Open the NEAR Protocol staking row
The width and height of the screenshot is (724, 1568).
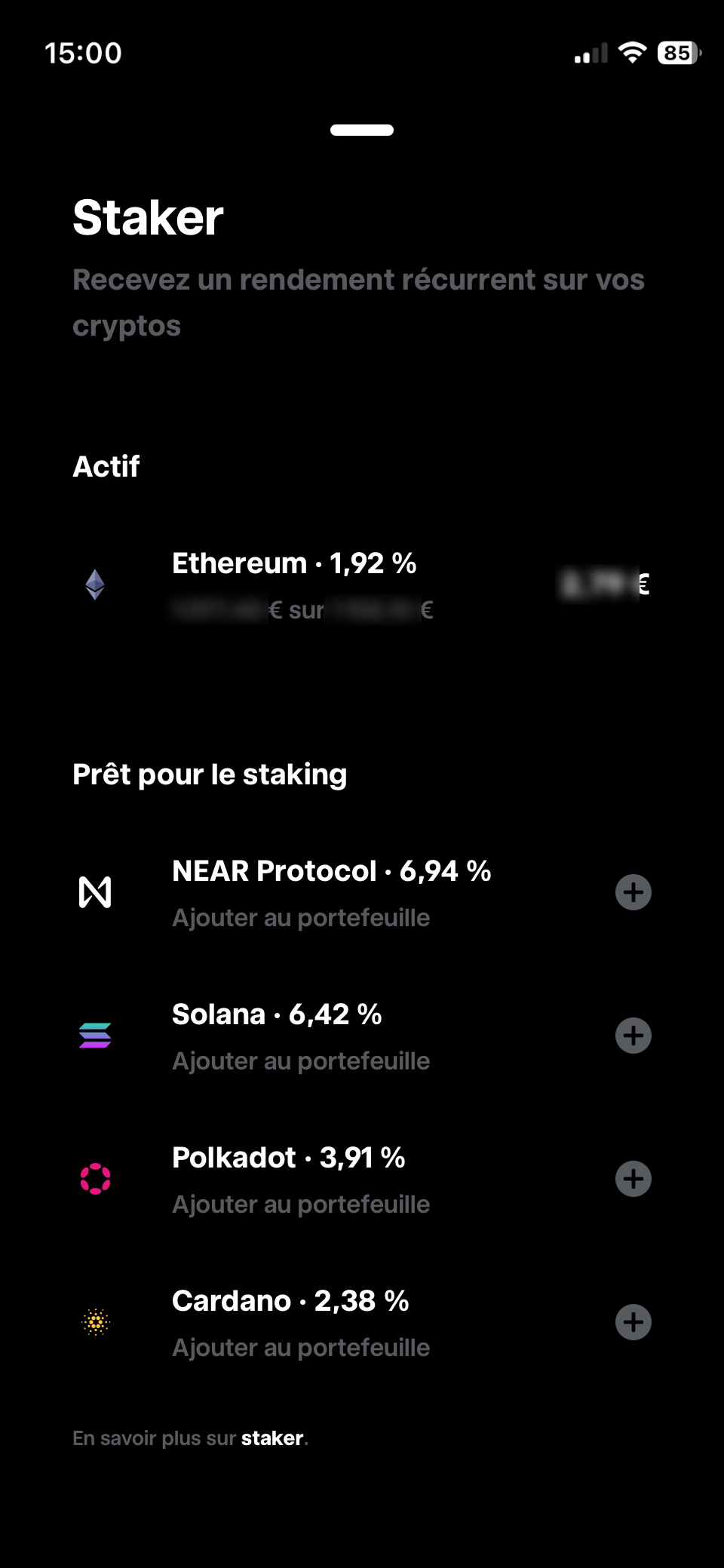332,892
